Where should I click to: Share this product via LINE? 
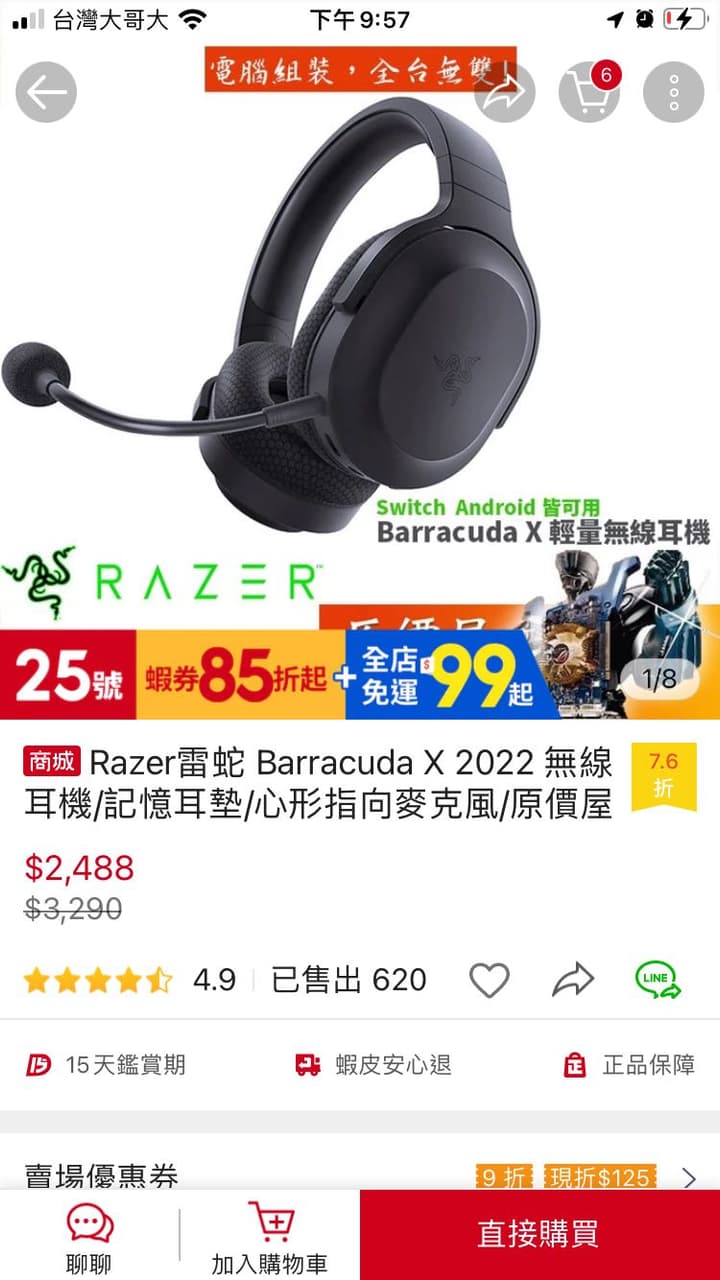[x=658, y=980]
